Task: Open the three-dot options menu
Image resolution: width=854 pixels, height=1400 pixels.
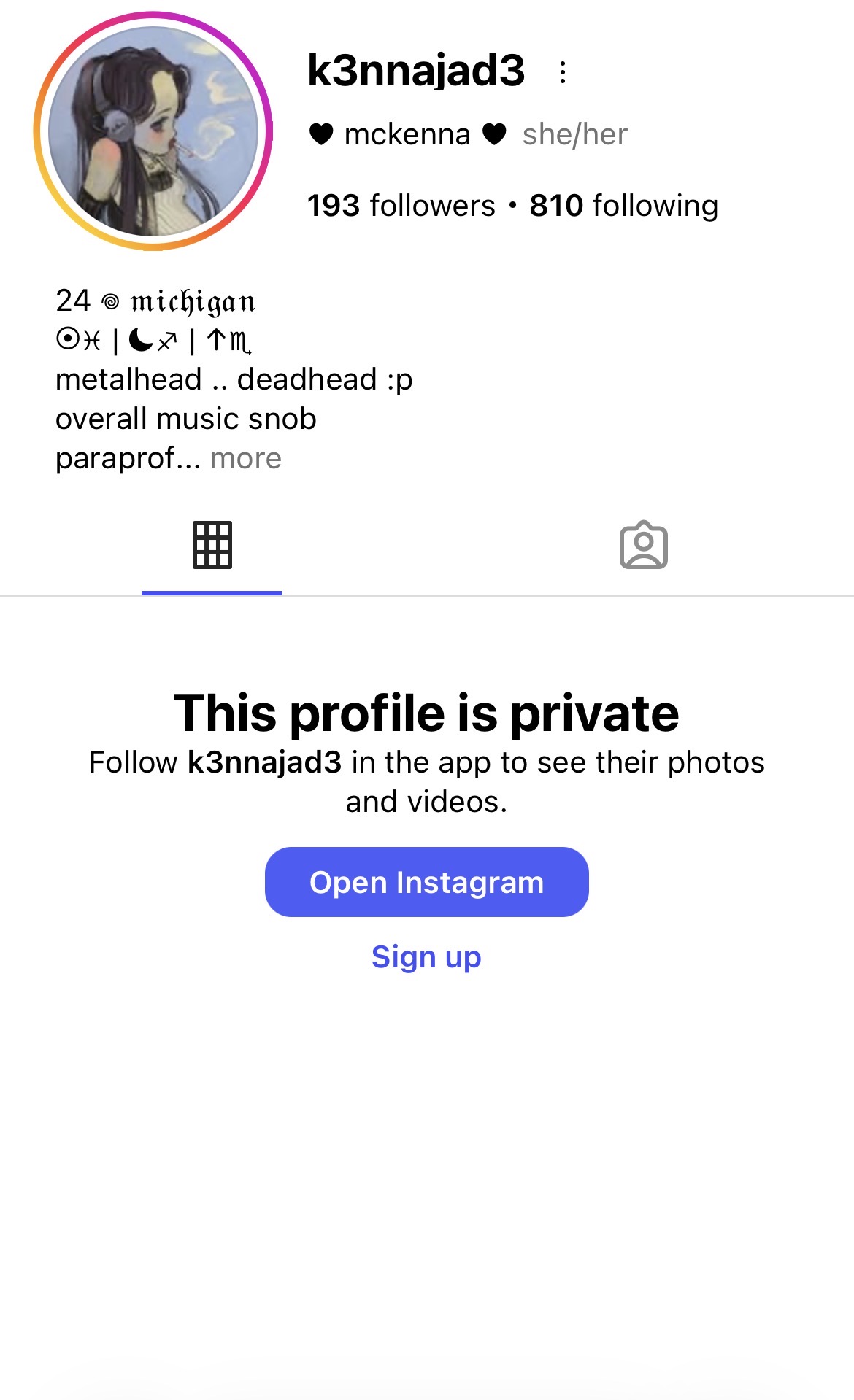Action: (x=562, y=72)
